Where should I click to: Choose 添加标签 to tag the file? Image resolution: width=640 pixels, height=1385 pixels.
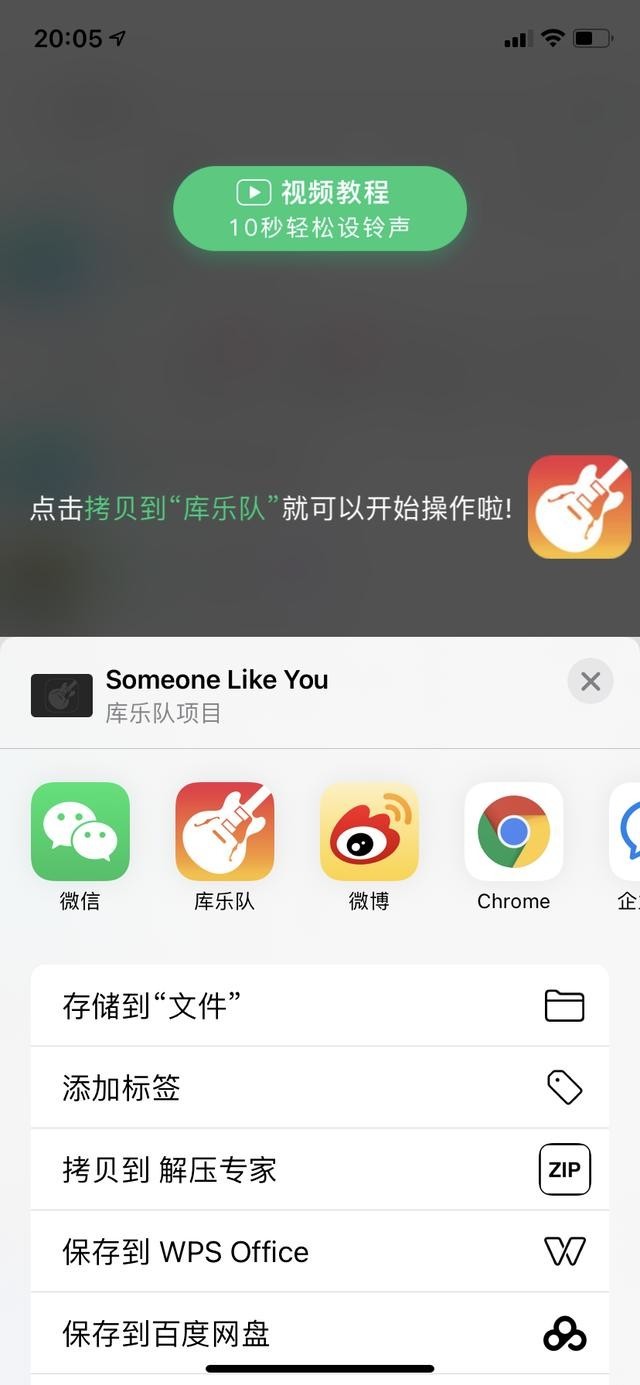point(319,1087)
